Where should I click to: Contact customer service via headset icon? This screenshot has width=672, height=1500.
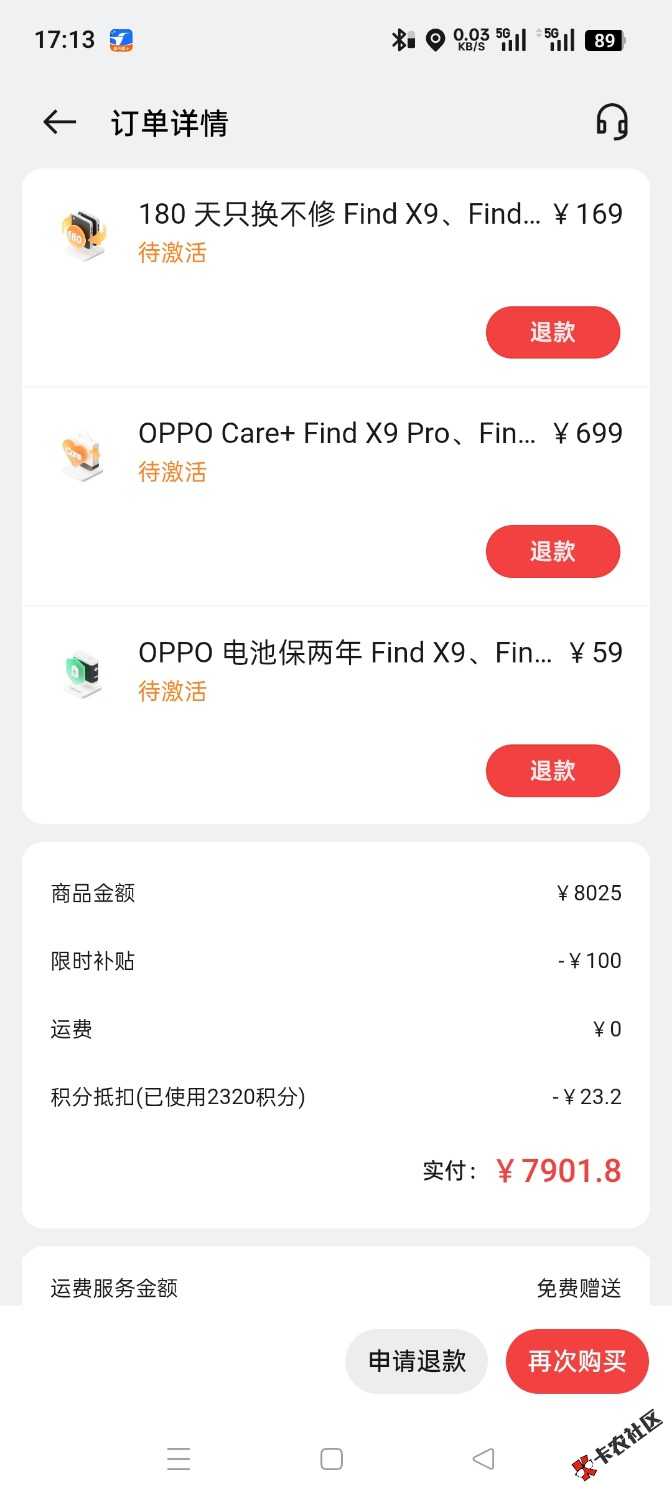[611, 122]
